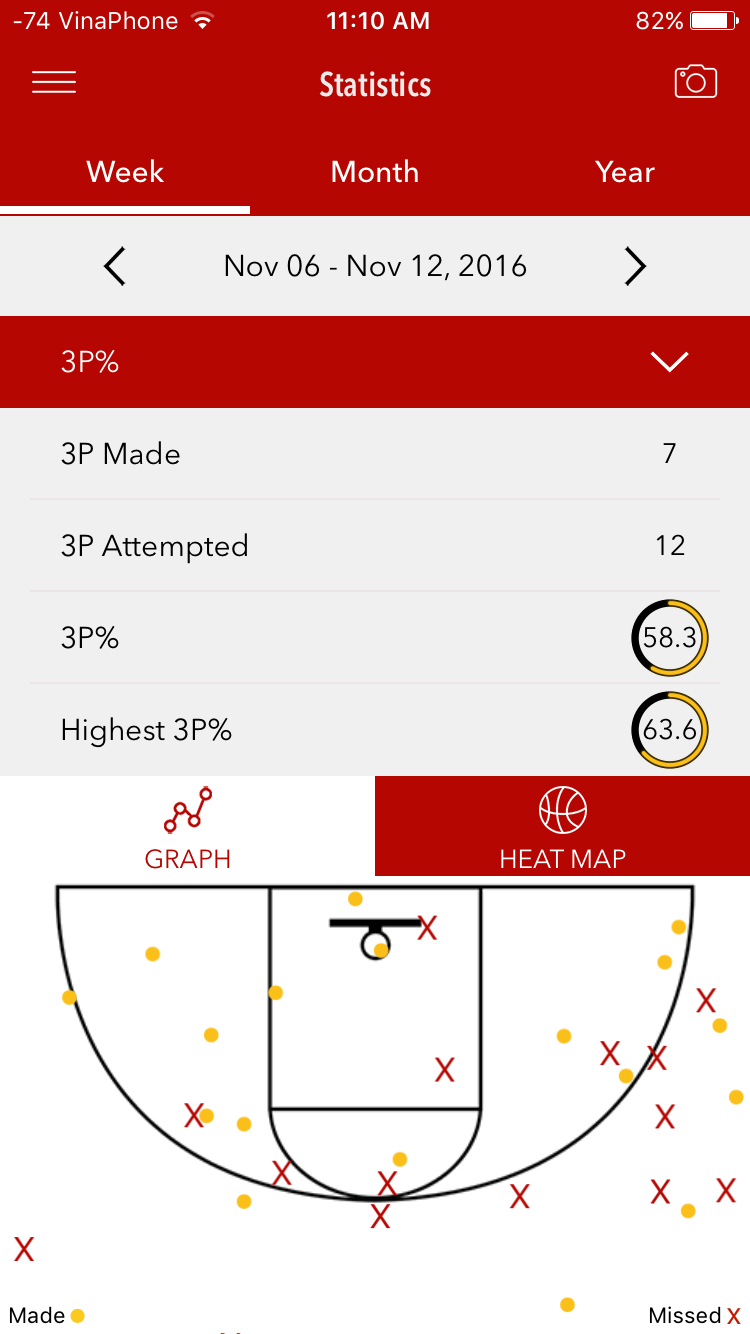Open the hamburger menu
Image resolution: width=750 pixels, height=1334 pixels.
pos(54,83)
